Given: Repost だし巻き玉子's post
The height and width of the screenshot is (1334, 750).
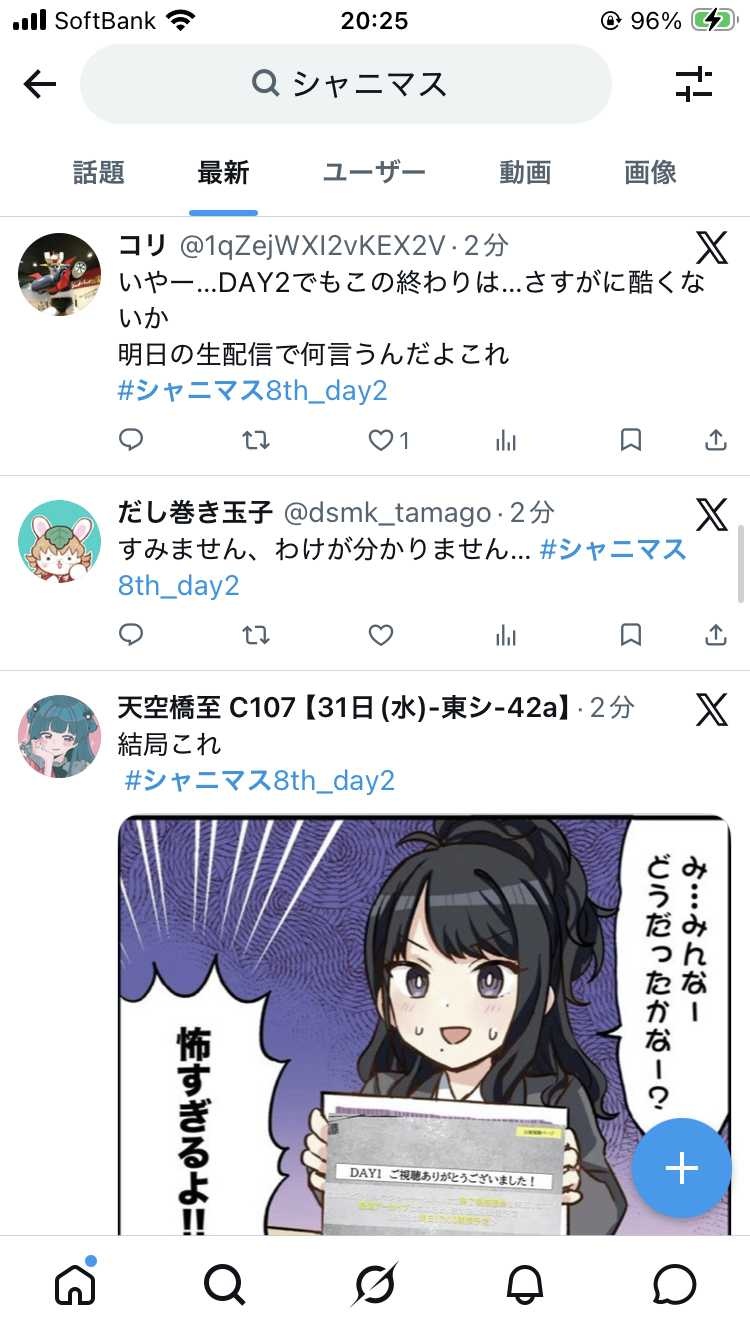Looking at the screenshot, I should tap(256, 635).
